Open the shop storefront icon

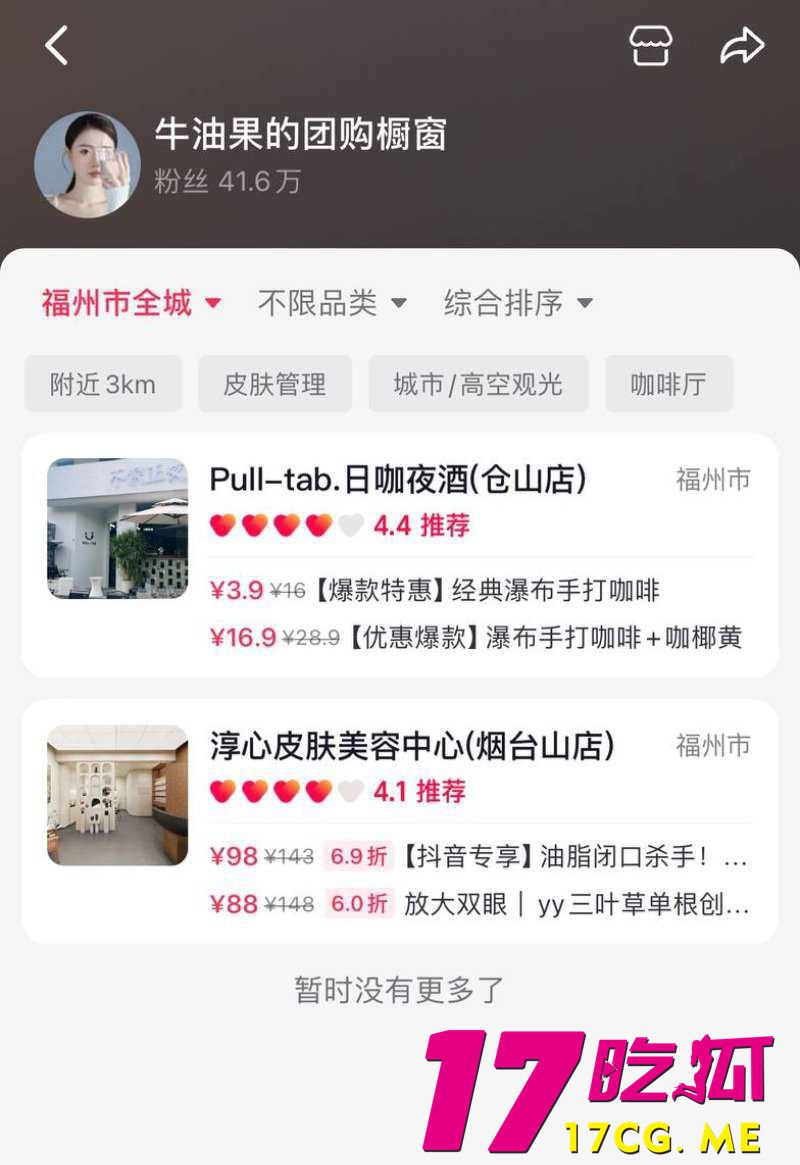pyautogui.click(x=650, y=46)
